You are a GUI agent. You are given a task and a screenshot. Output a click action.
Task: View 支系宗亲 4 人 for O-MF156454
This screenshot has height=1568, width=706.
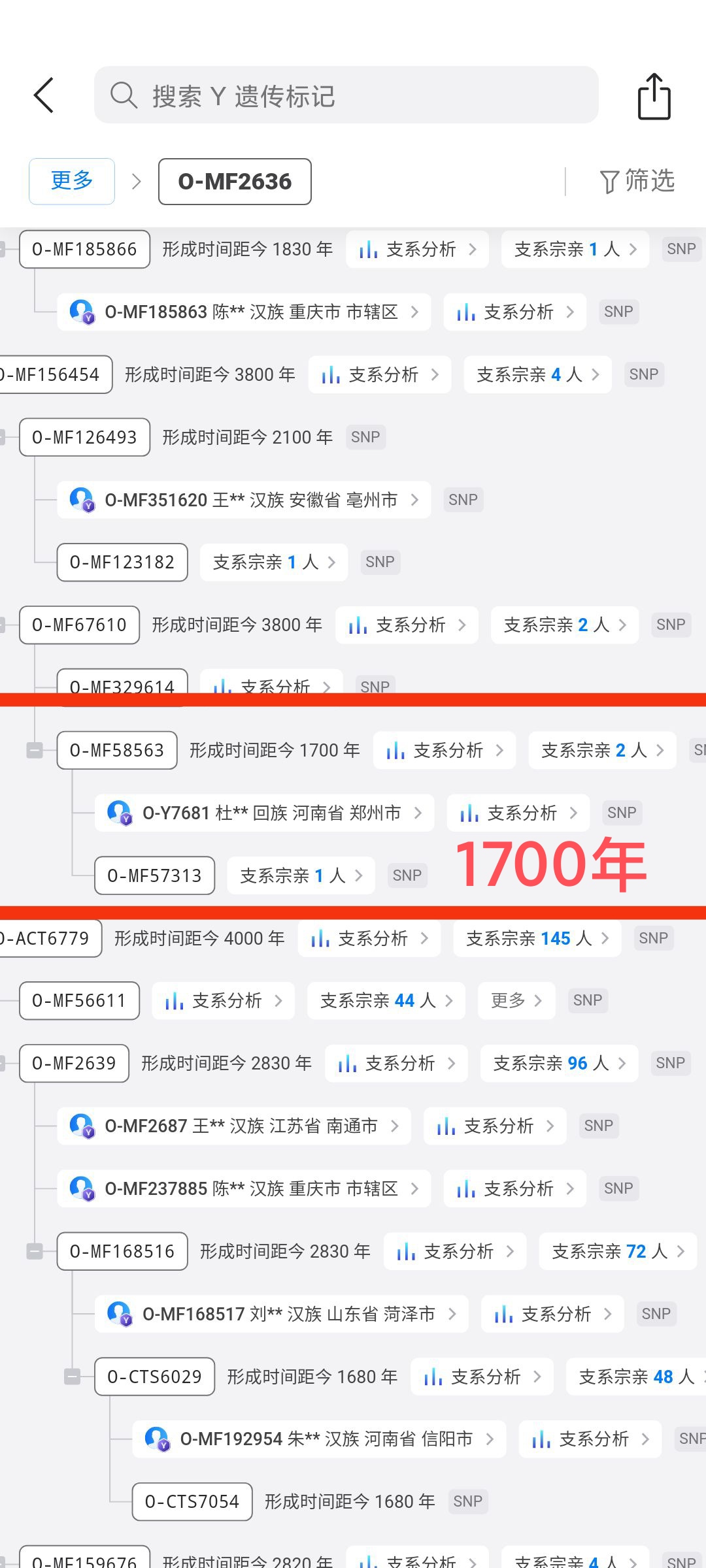point(537,374)
